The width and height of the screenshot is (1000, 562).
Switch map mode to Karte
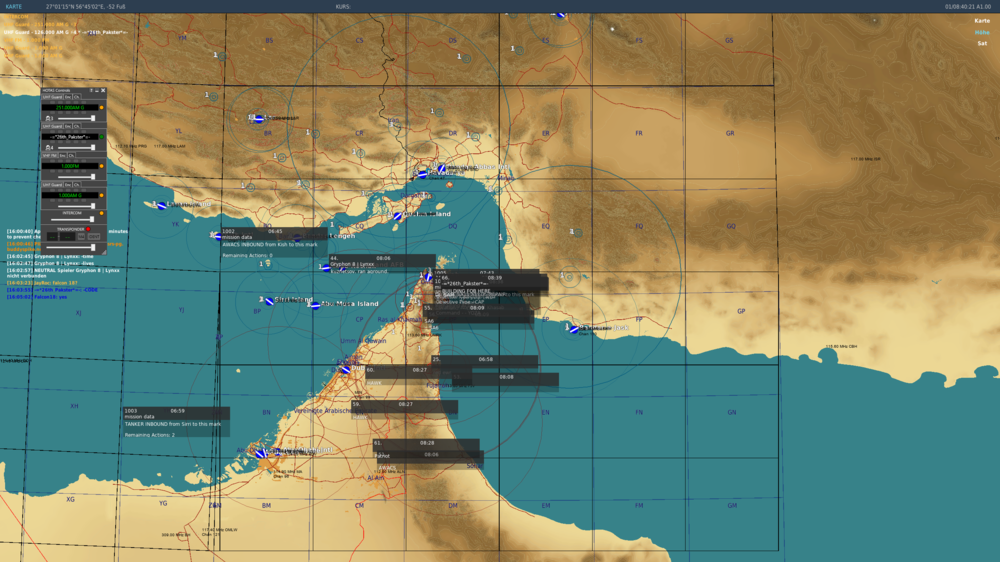982,20
